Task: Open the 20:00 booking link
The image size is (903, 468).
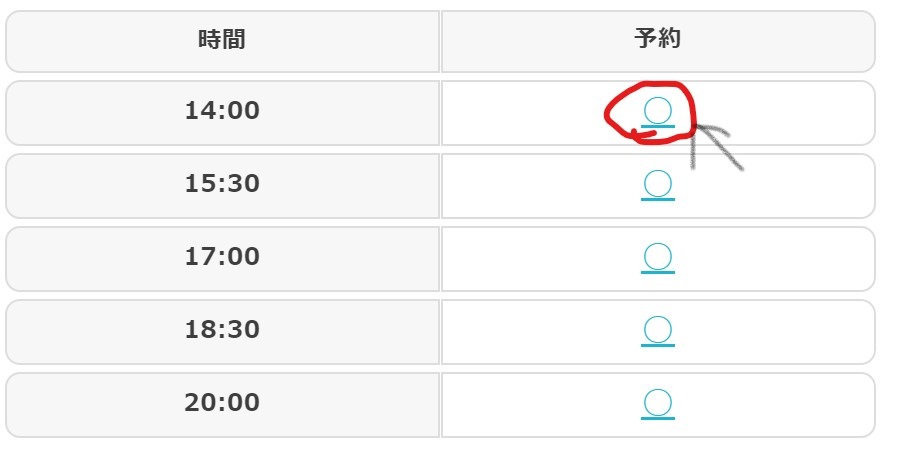Action: [657, 403]
